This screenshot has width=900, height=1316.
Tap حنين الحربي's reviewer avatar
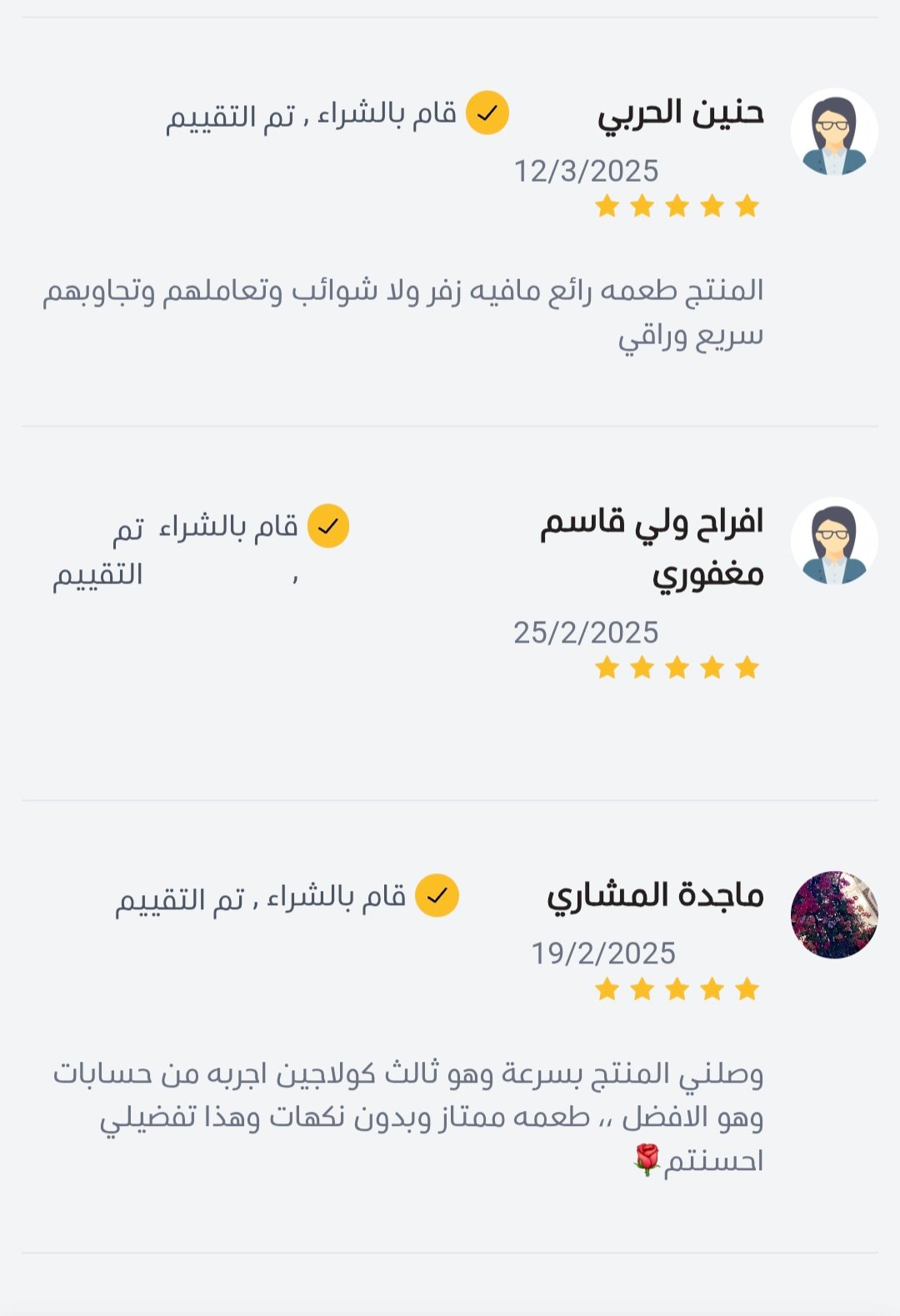[833, 133]
